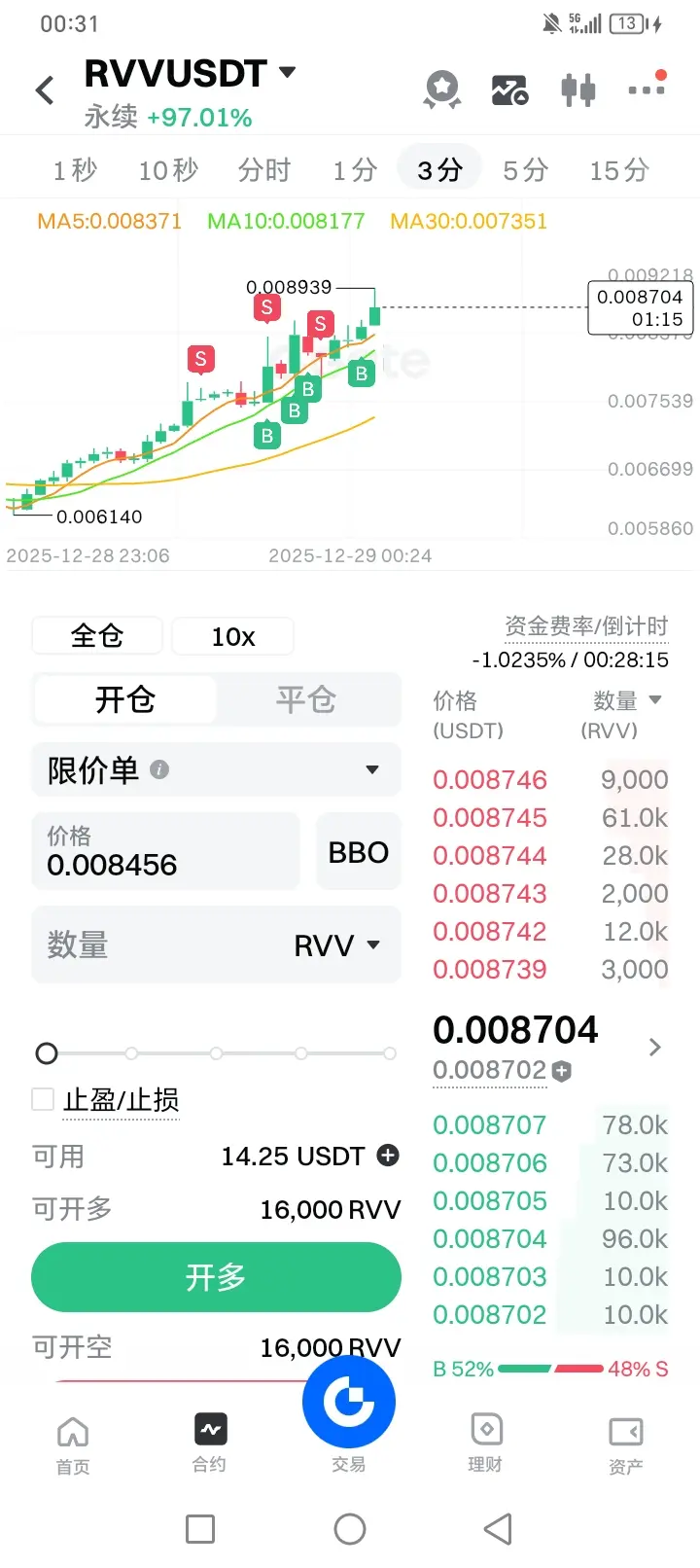Viewport: 700px width, 1568px height.
Task: Switch chart to the 5分 timeframe
Action: click(x=525, y=170)
